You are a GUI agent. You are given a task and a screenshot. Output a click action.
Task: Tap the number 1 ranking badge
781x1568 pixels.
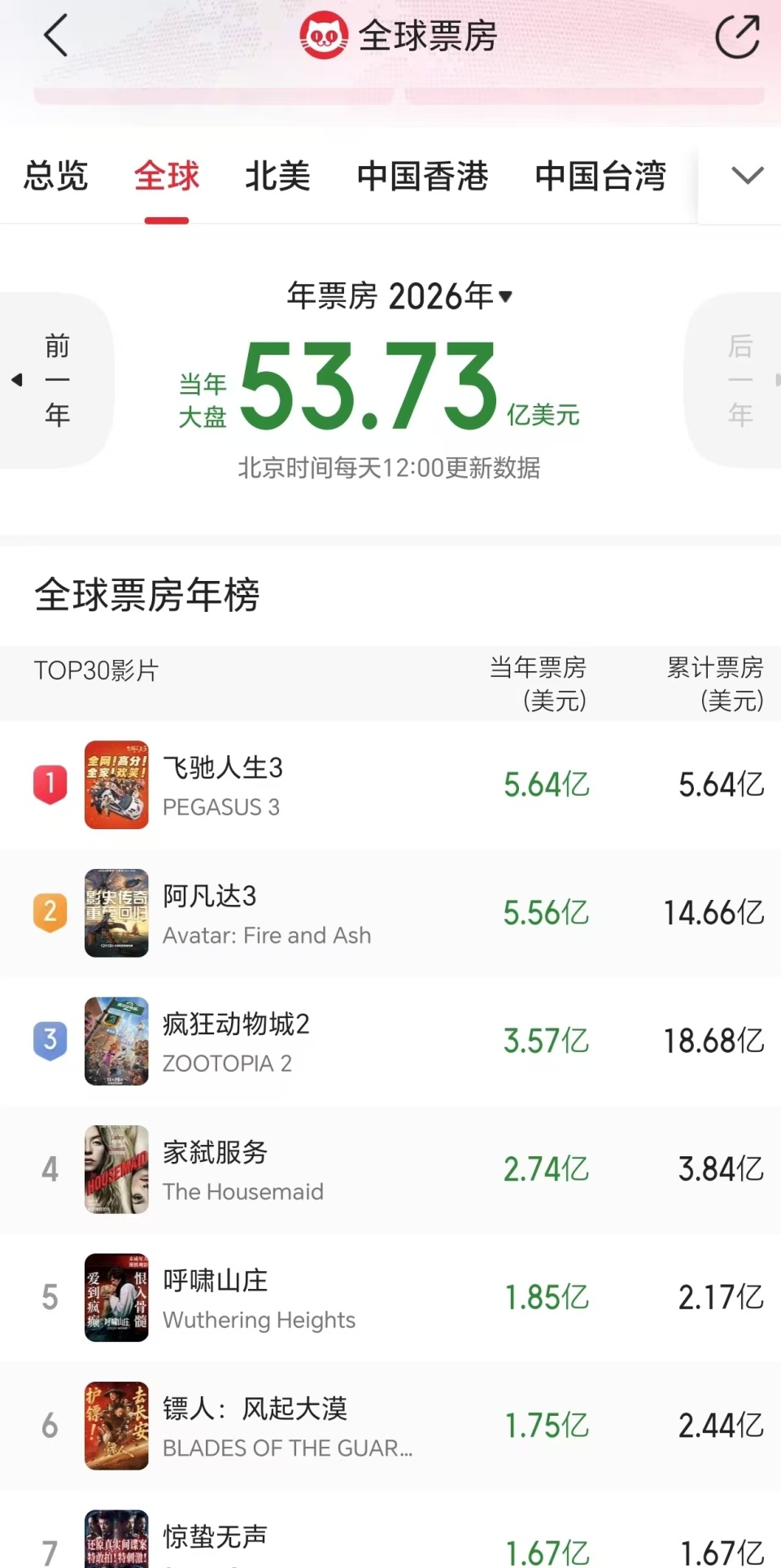click(50, 784)
